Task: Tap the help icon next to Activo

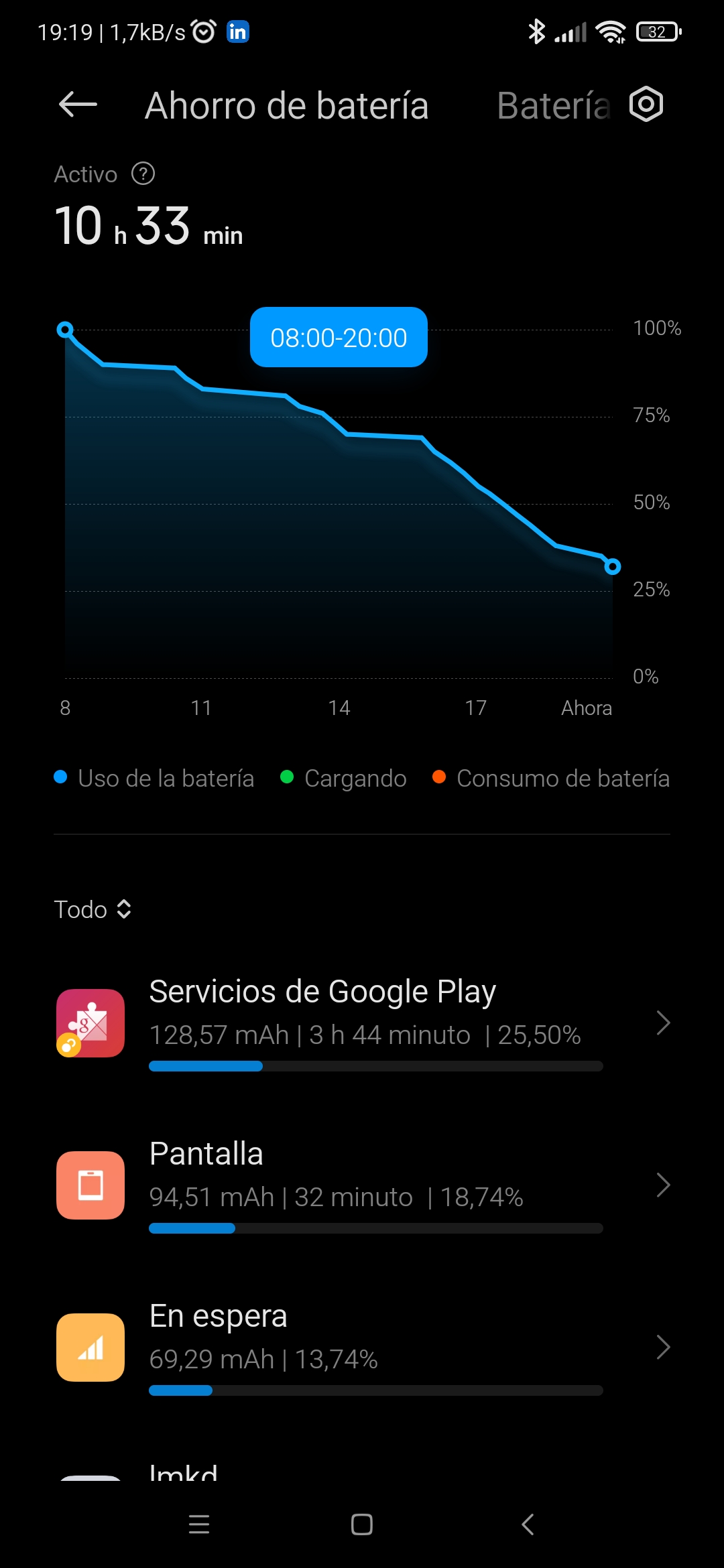Action: pyautogui.click(x=143, y=174)
